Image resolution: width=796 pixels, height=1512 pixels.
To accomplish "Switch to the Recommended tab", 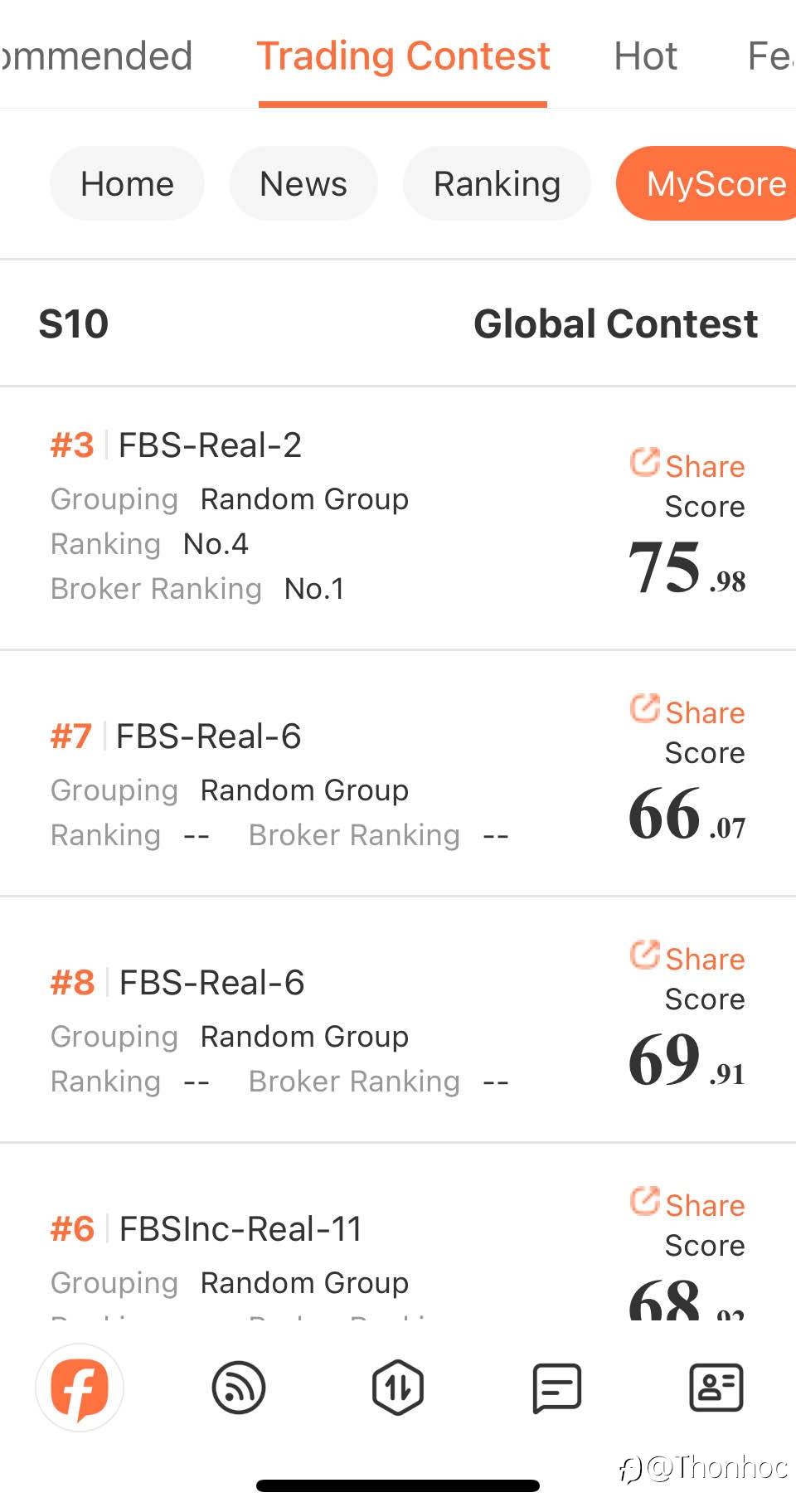I will [96, 56].
